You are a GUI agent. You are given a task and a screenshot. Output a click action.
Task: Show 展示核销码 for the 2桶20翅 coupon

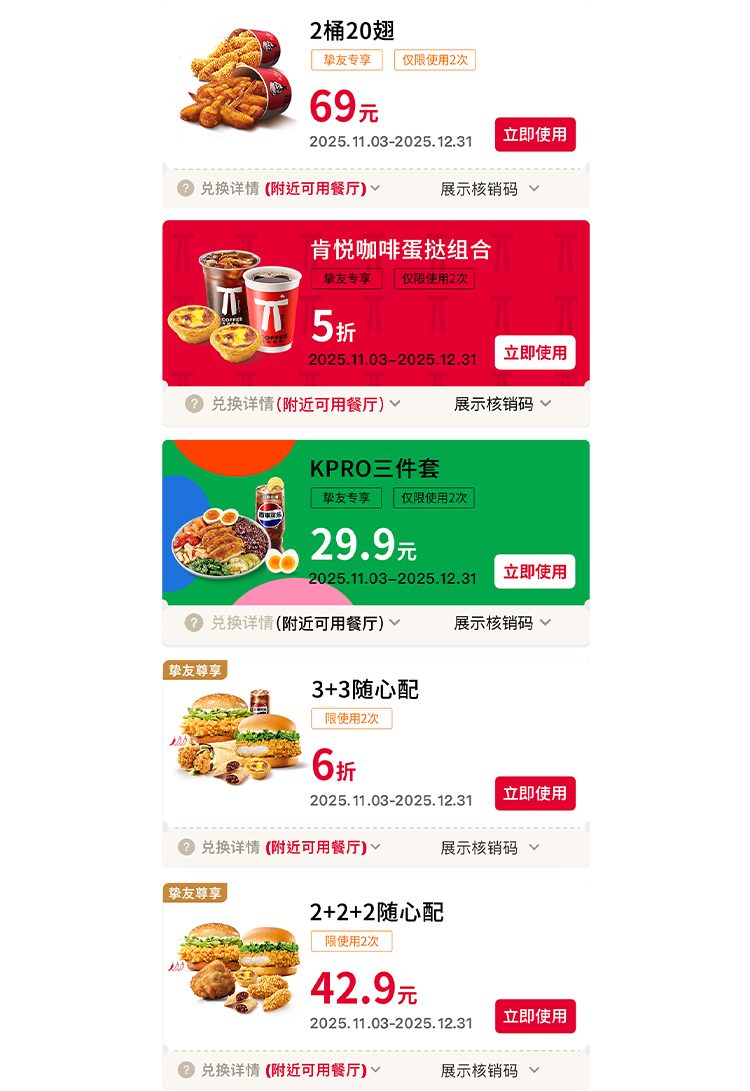tap(489, 188)
